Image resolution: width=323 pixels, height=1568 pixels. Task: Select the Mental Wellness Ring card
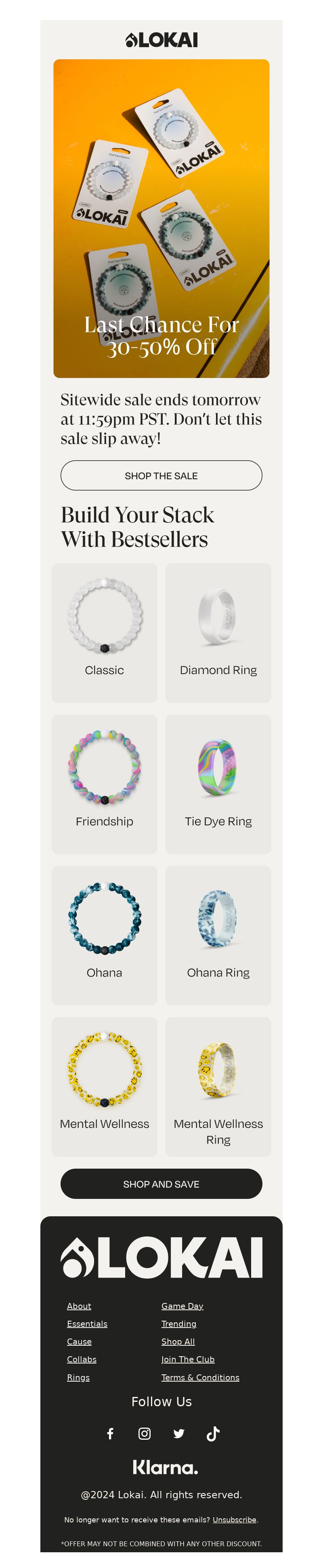(x=218, y=1086)
